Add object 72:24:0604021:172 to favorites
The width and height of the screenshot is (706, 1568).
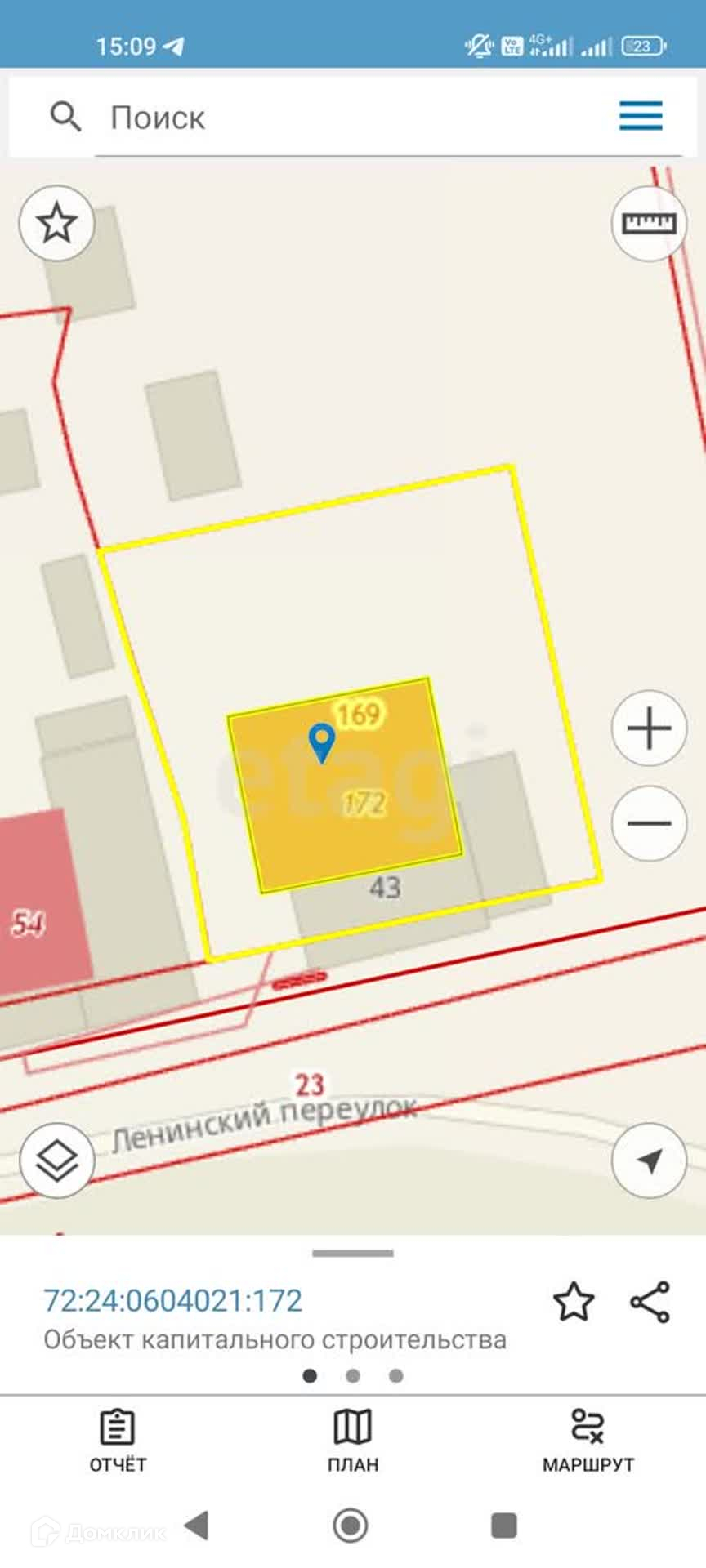pos(574,1302)
